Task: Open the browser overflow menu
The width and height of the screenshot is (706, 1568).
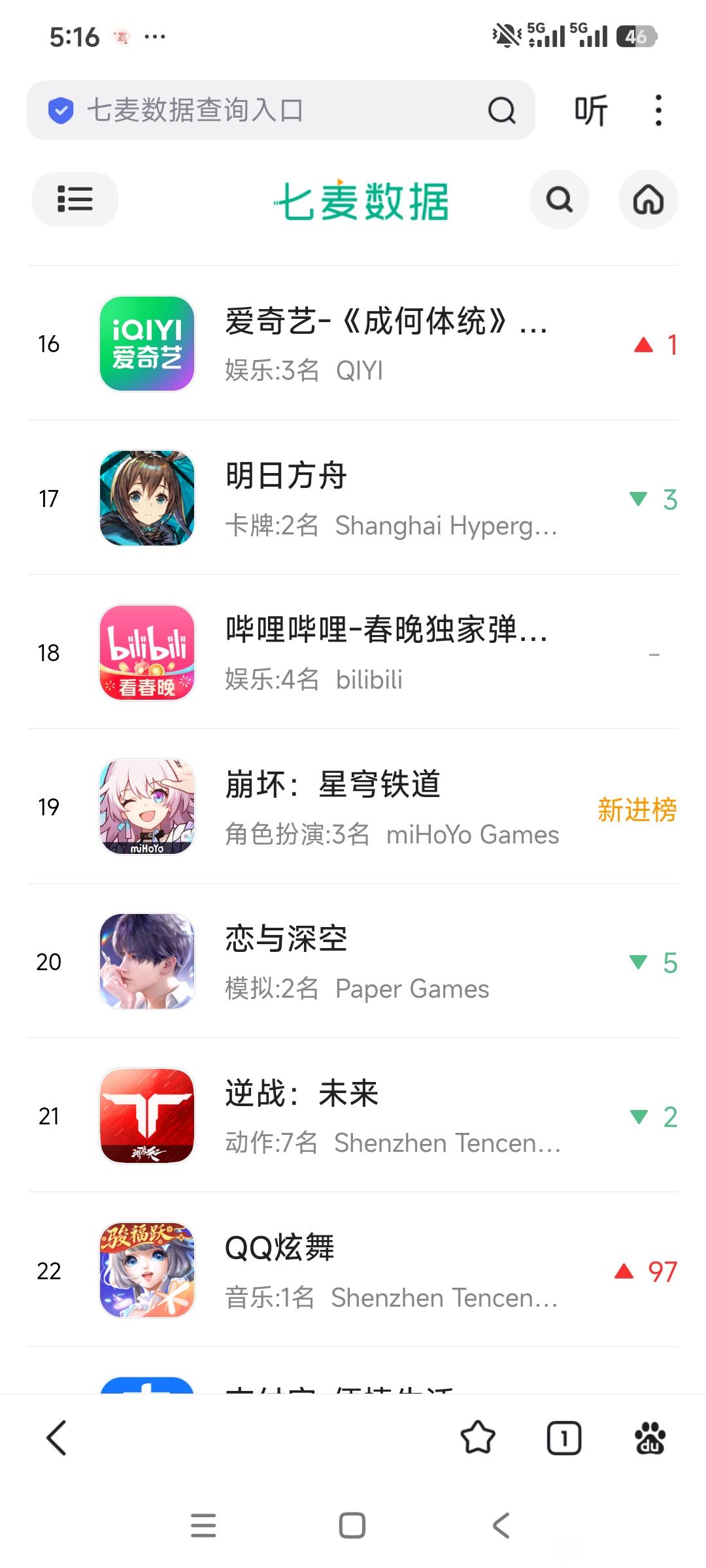Action: (x=658, y=110)
